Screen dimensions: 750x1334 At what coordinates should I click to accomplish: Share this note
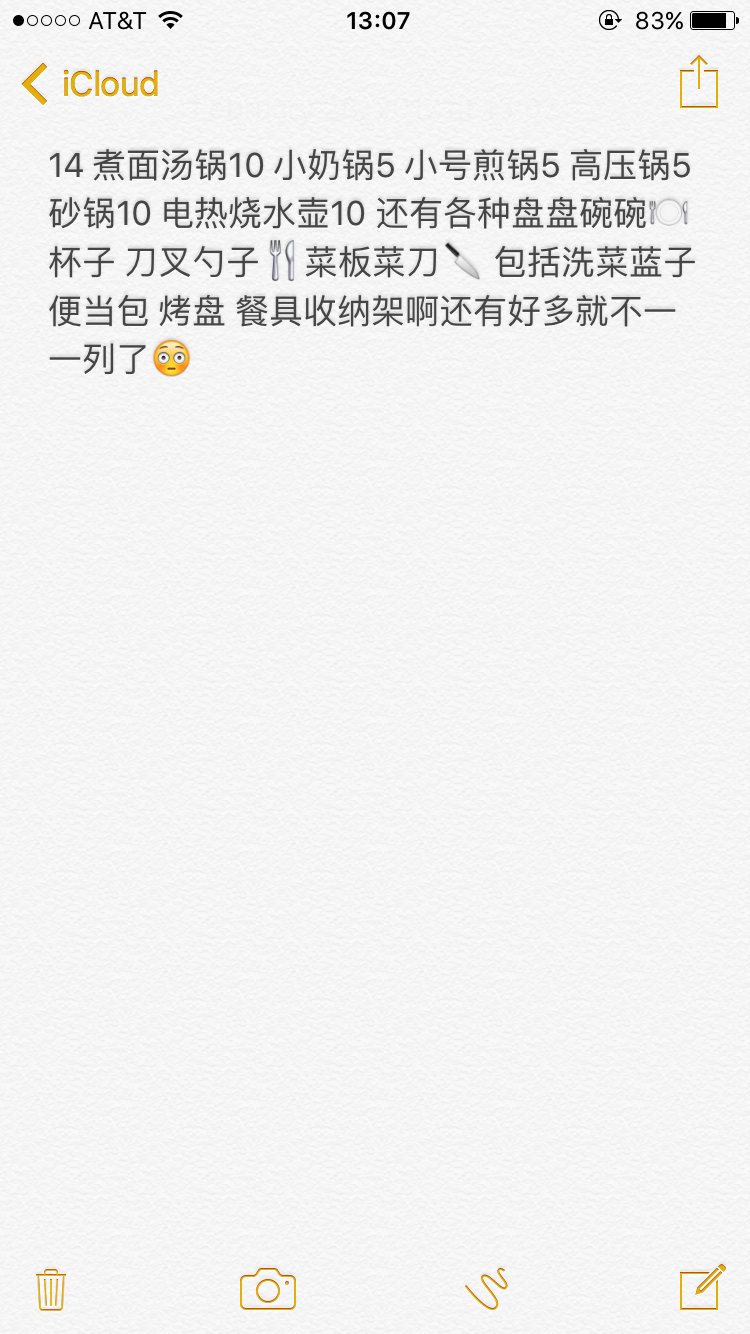[x=698, y=82]
